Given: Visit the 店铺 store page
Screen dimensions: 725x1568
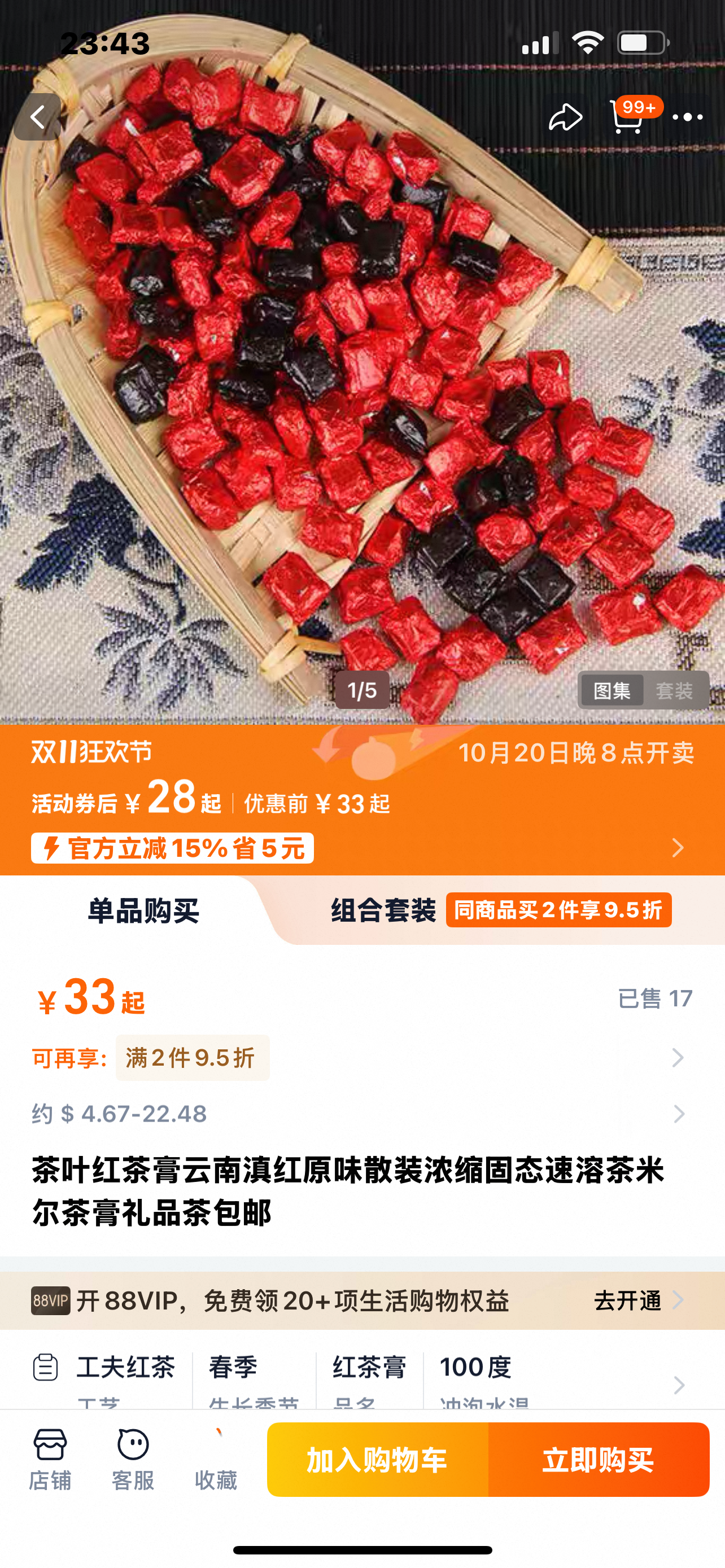Looking at the screenshot, I should point(50,1459).
